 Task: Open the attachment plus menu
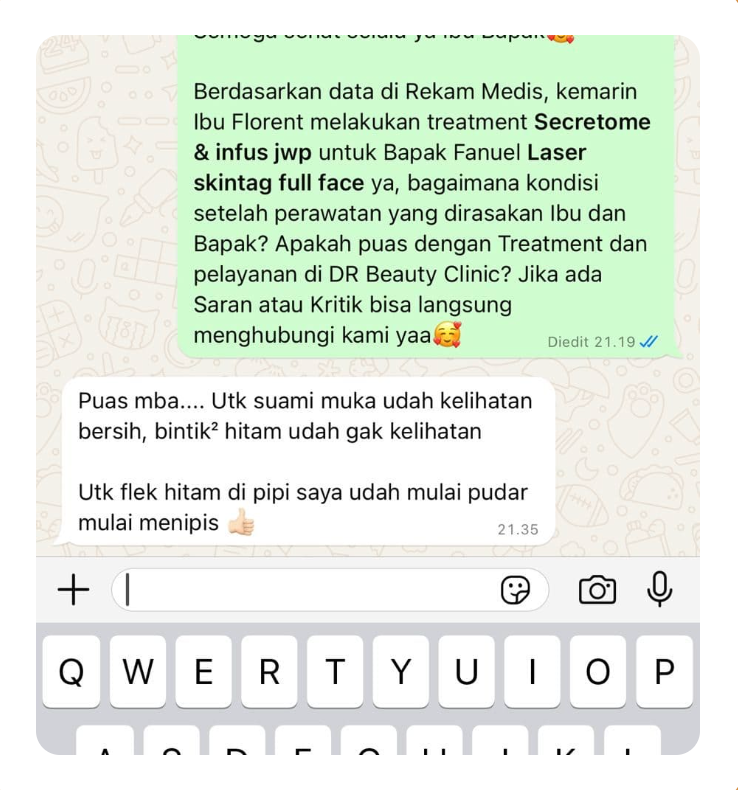[73, 590]
